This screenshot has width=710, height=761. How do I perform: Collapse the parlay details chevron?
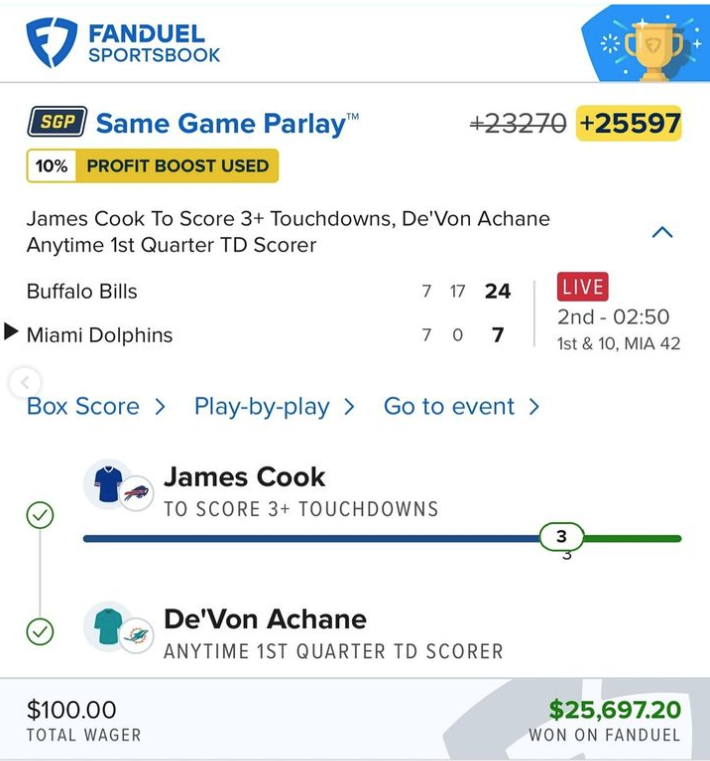[662, 232]
